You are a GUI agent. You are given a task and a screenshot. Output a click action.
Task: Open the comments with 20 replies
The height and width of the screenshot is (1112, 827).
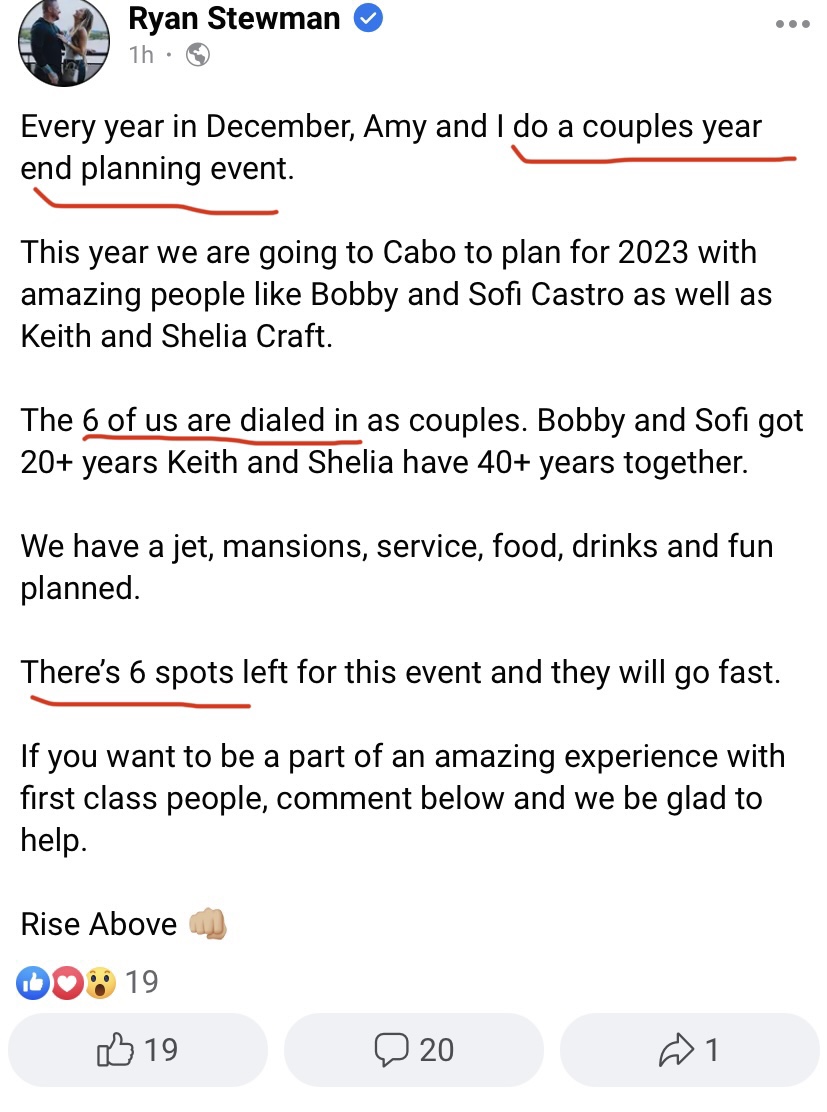pyautogui.click(x=414, y=1049)
